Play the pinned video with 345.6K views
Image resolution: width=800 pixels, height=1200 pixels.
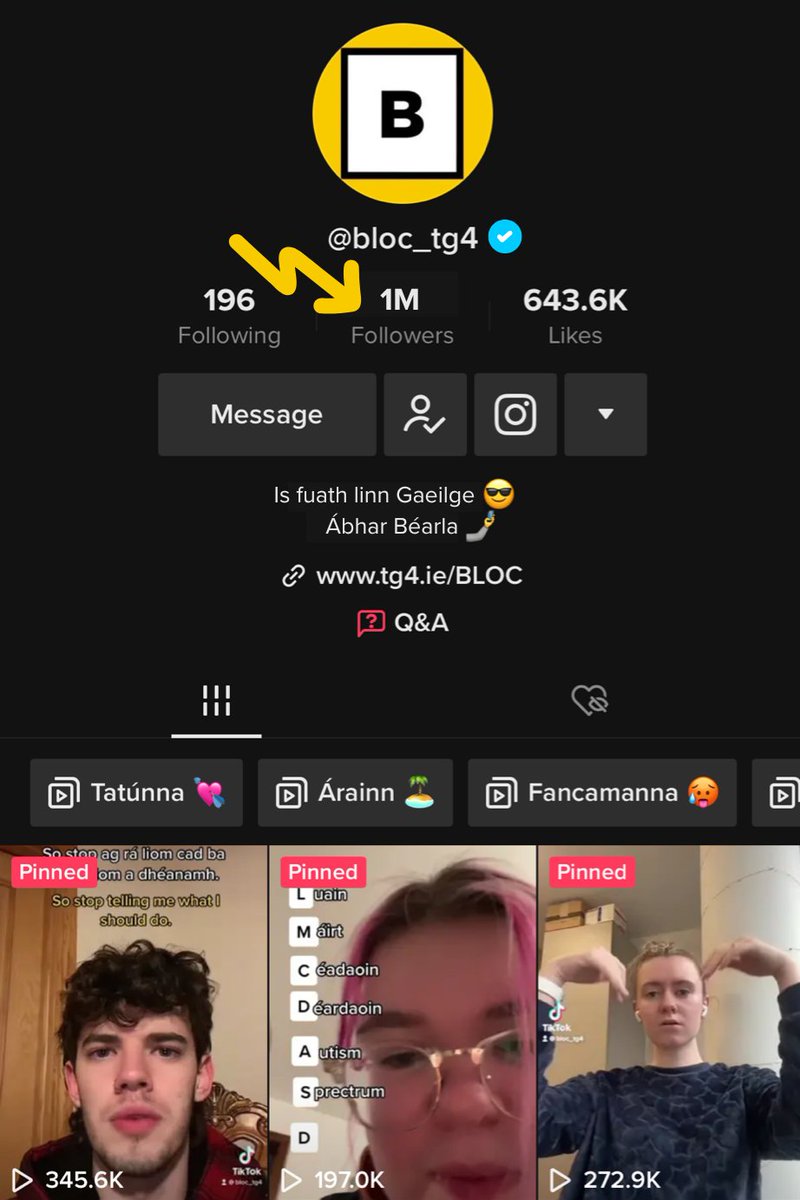tap(133, 1020)
